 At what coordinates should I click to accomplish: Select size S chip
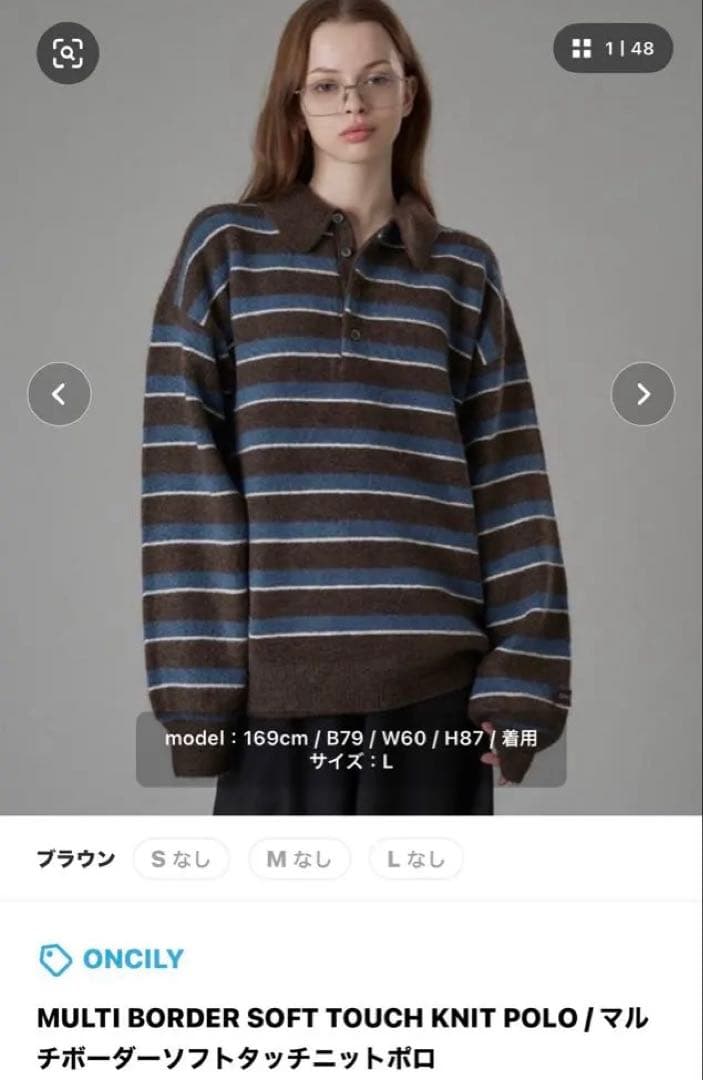181,859
